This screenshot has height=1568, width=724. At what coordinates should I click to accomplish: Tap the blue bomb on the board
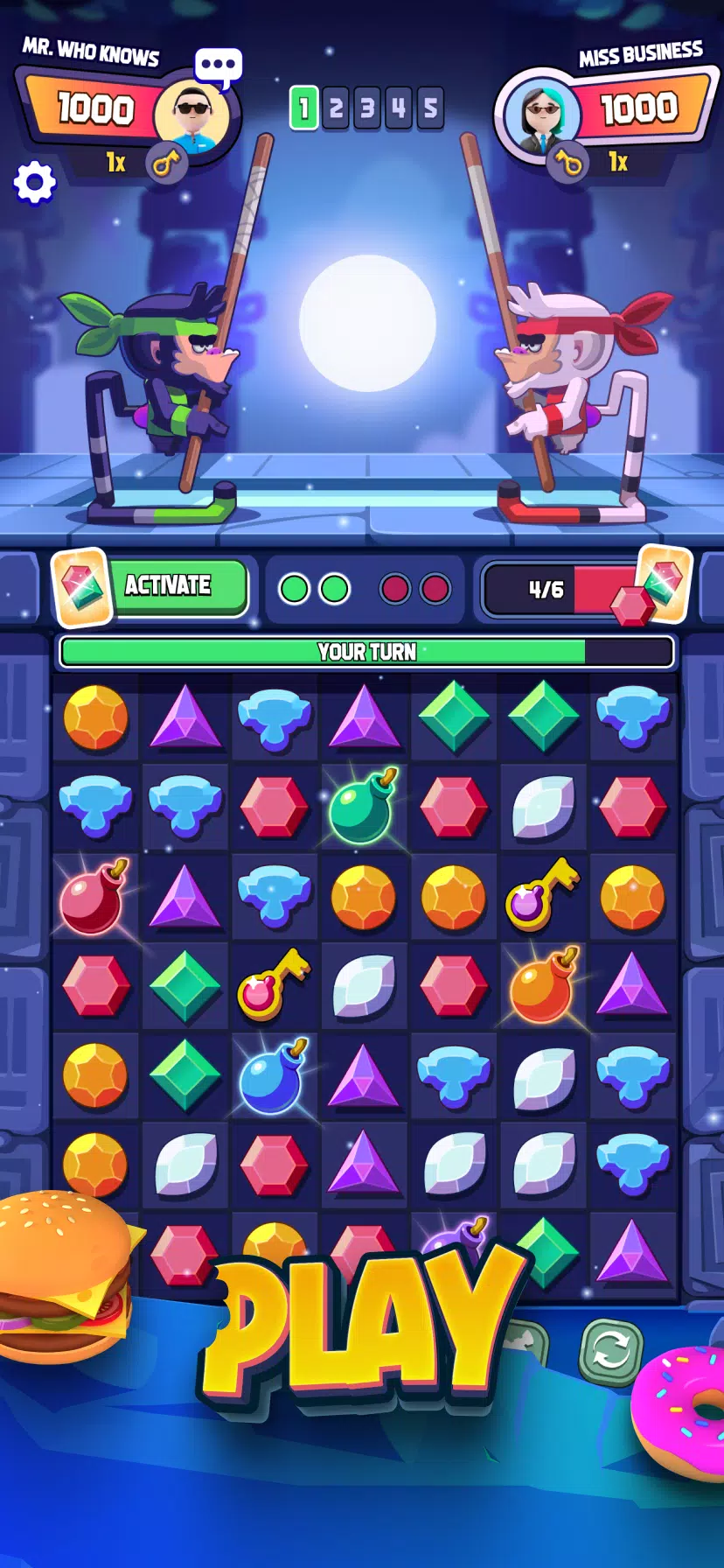click(x=272, y=1079)
